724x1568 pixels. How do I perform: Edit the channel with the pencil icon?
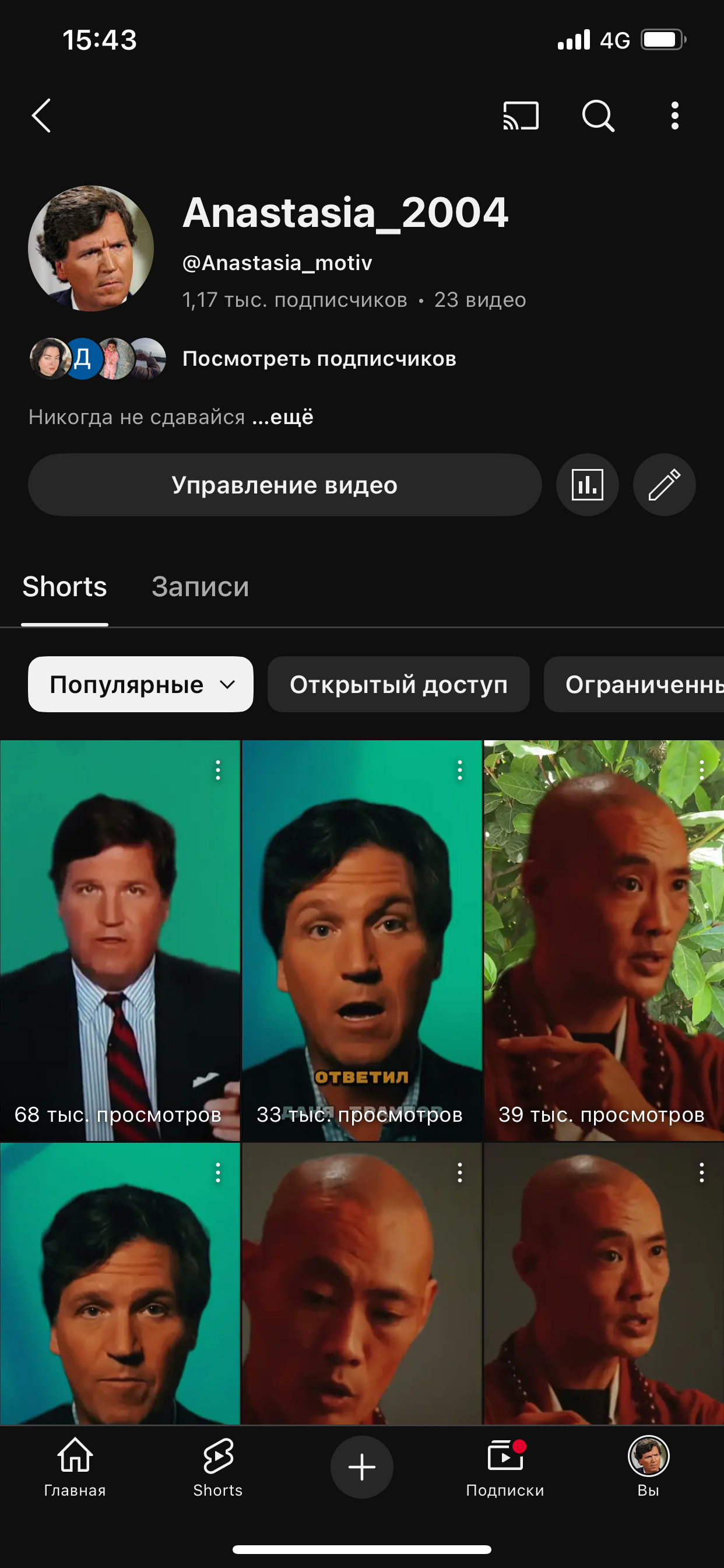(664, 485)
